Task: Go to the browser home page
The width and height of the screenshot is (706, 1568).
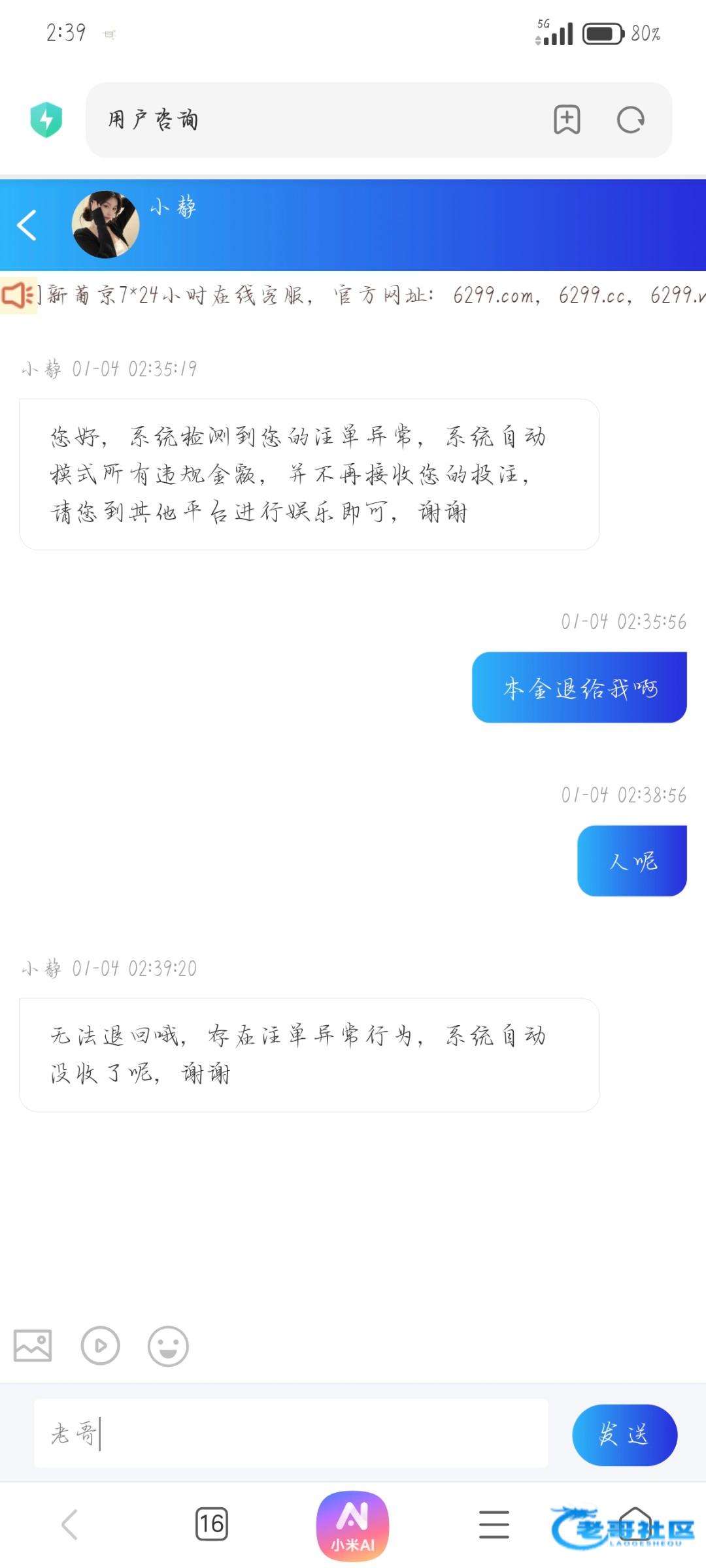Action: [635, 1524]
